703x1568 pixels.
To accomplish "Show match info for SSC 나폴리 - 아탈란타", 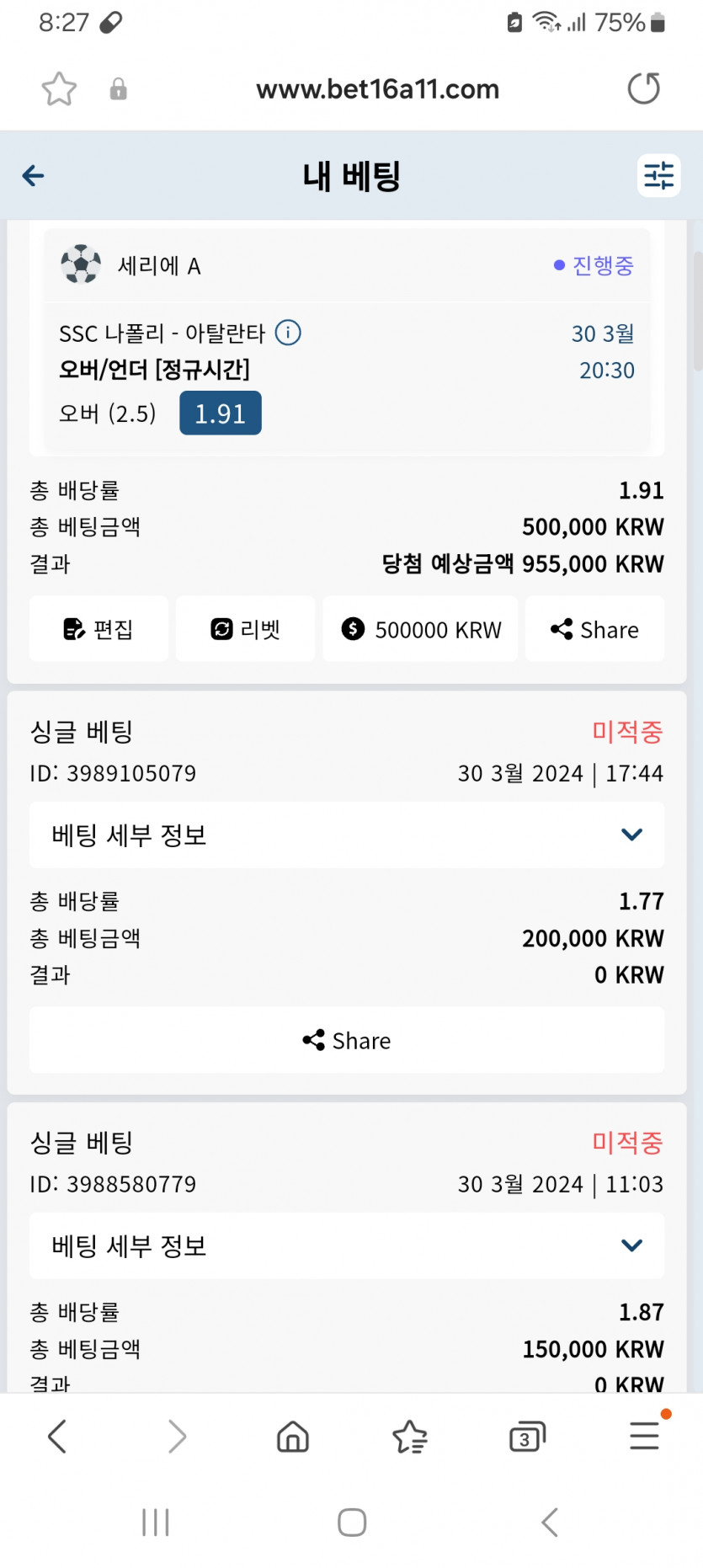I will (288, 333).
